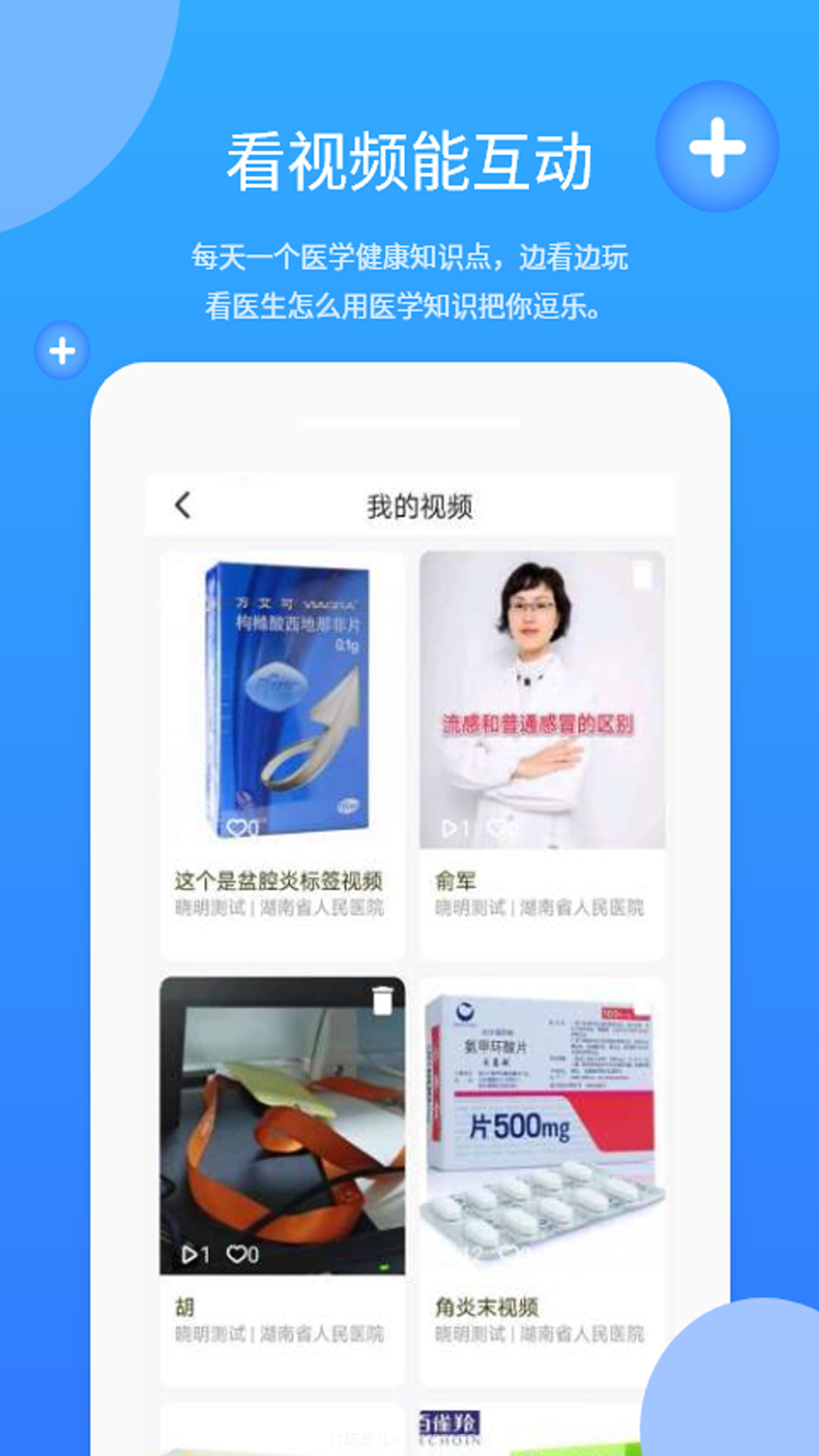Image resolution: width=819 pixels, height=1456 pixels.
Task: Tap the back arrow on 我的视频 screen
Action: (181, 504)
